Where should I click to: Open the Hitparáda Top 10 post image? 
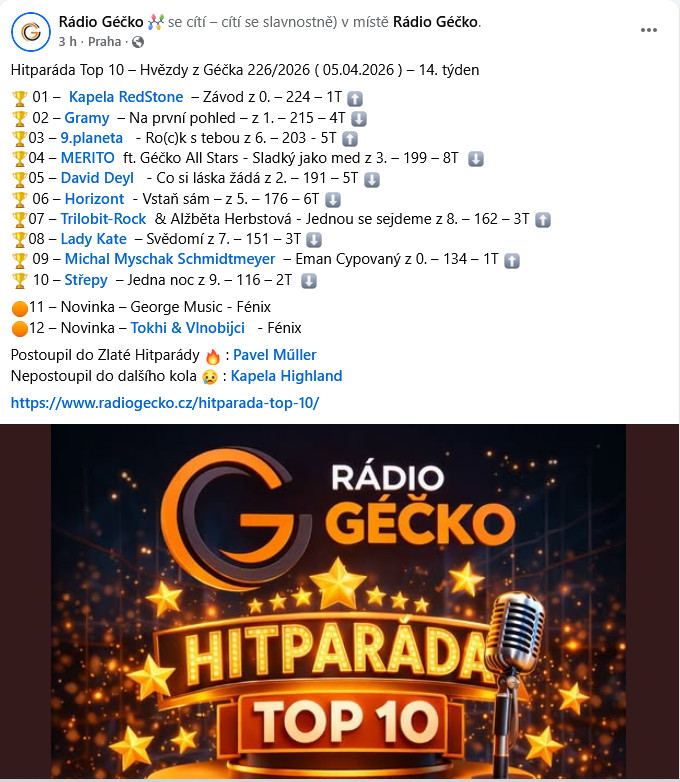(x=339, y=600)
